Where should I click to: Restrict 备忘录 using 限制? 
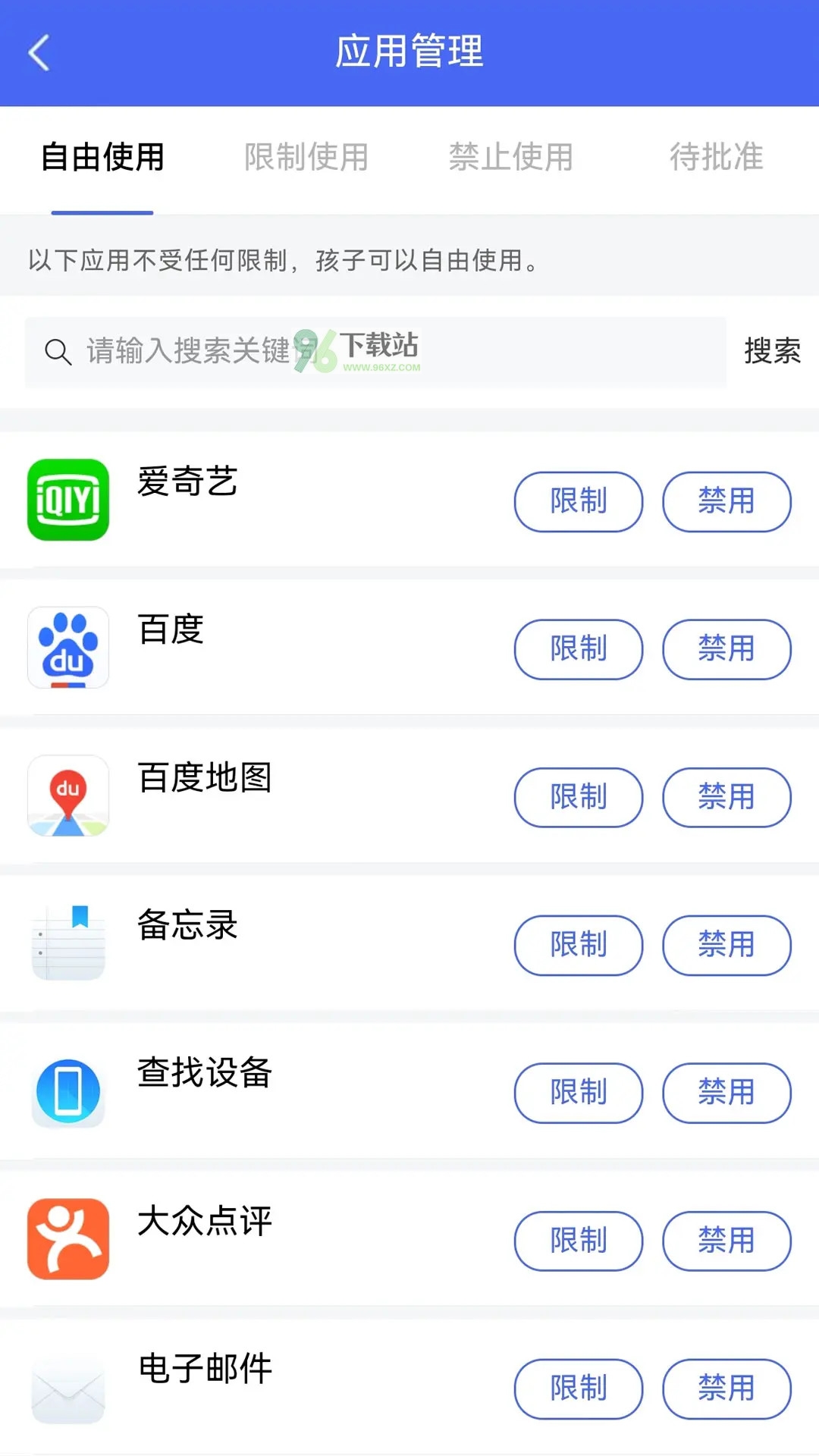[x=579, y=945]
